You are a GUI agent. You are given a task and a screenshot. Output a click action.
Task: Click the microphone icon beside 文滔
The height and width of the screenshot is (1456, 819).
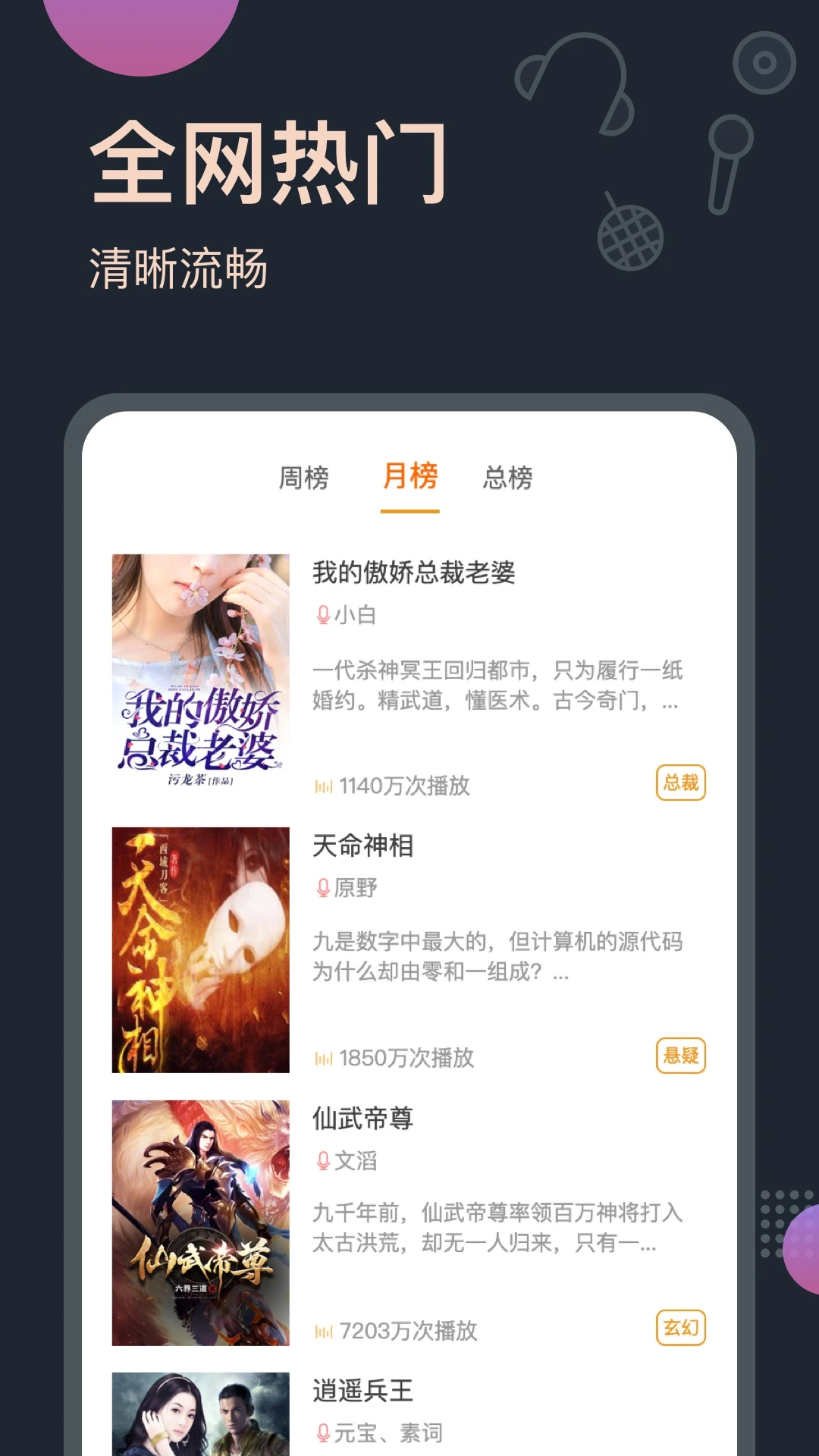(322, 1159)
